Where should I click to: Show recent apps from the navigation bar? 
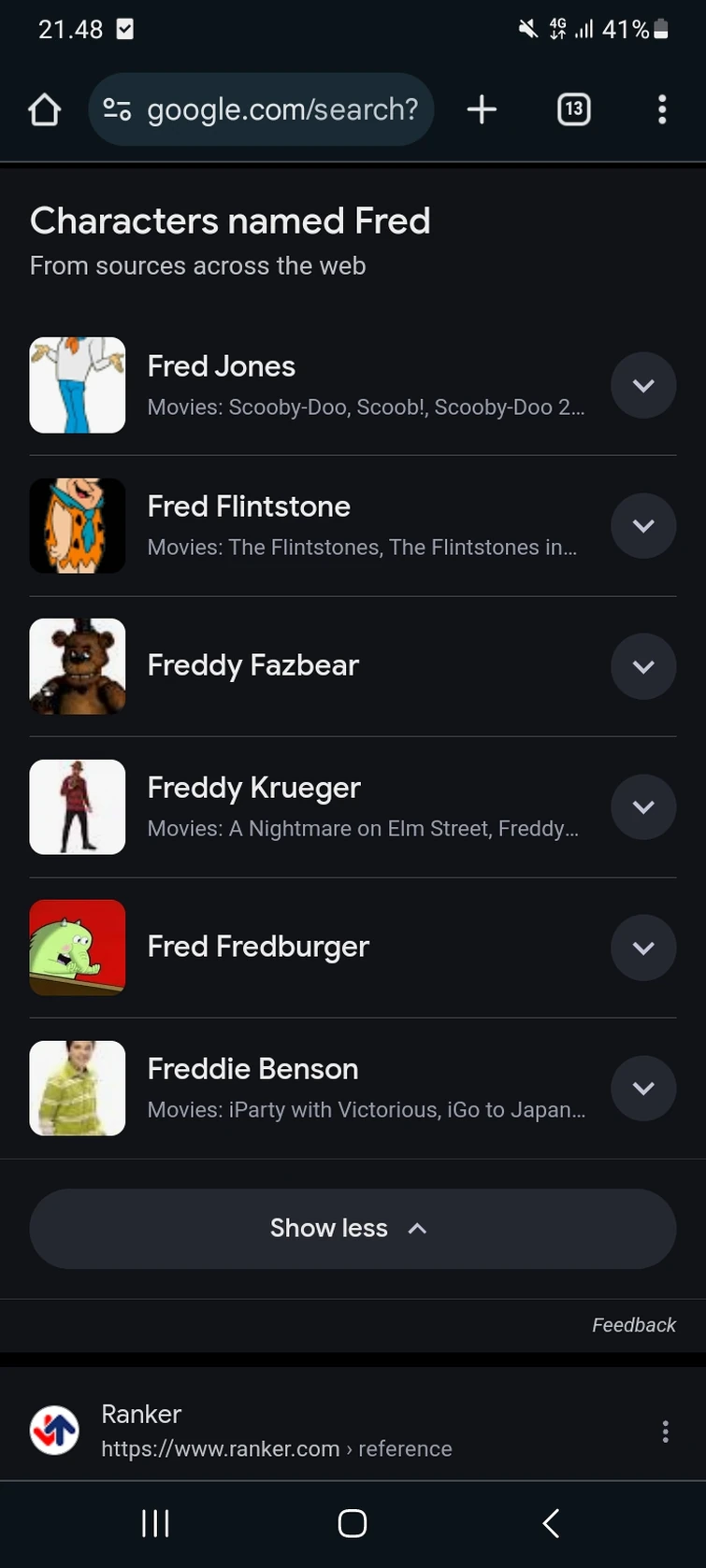pos(155,1523)
